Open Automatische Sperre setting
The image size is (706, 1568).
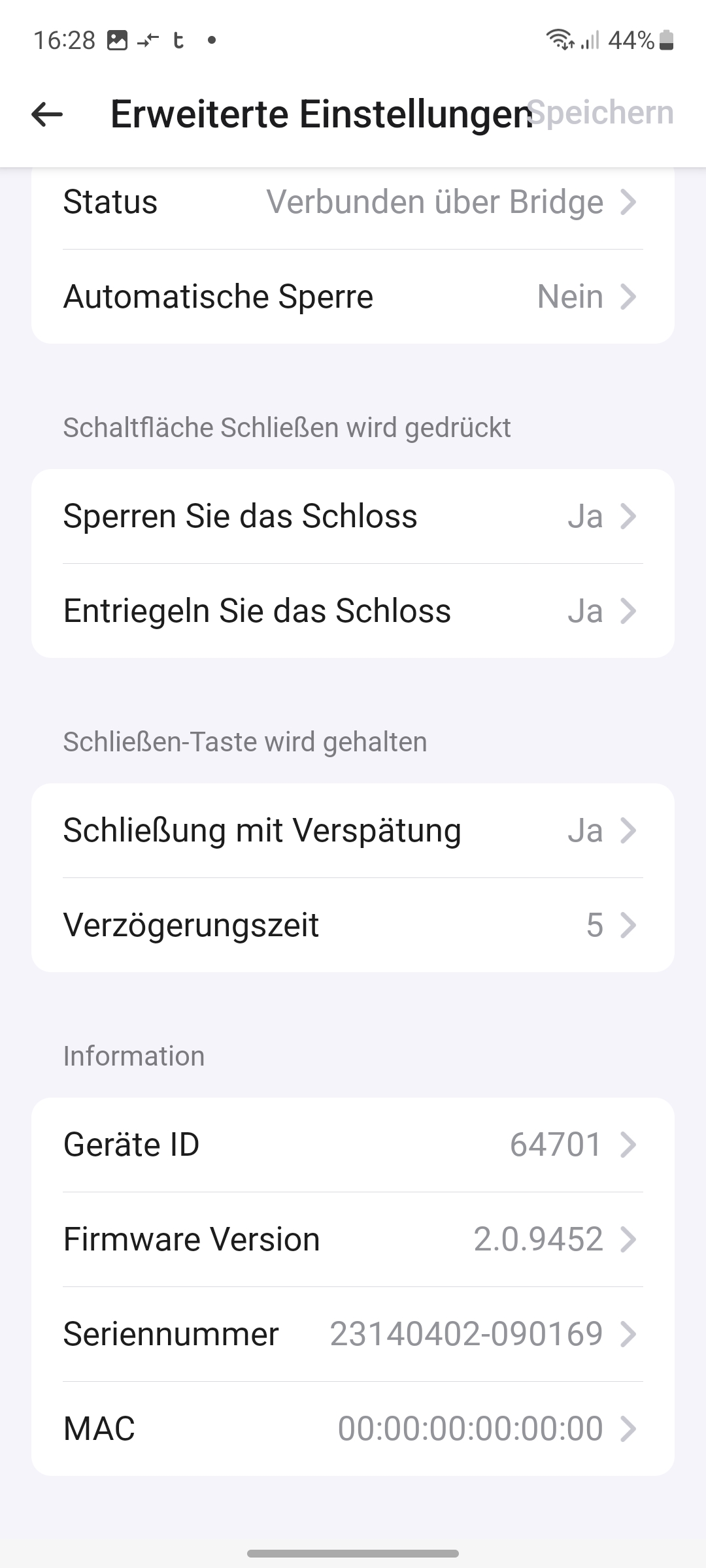tap(353, 297)
